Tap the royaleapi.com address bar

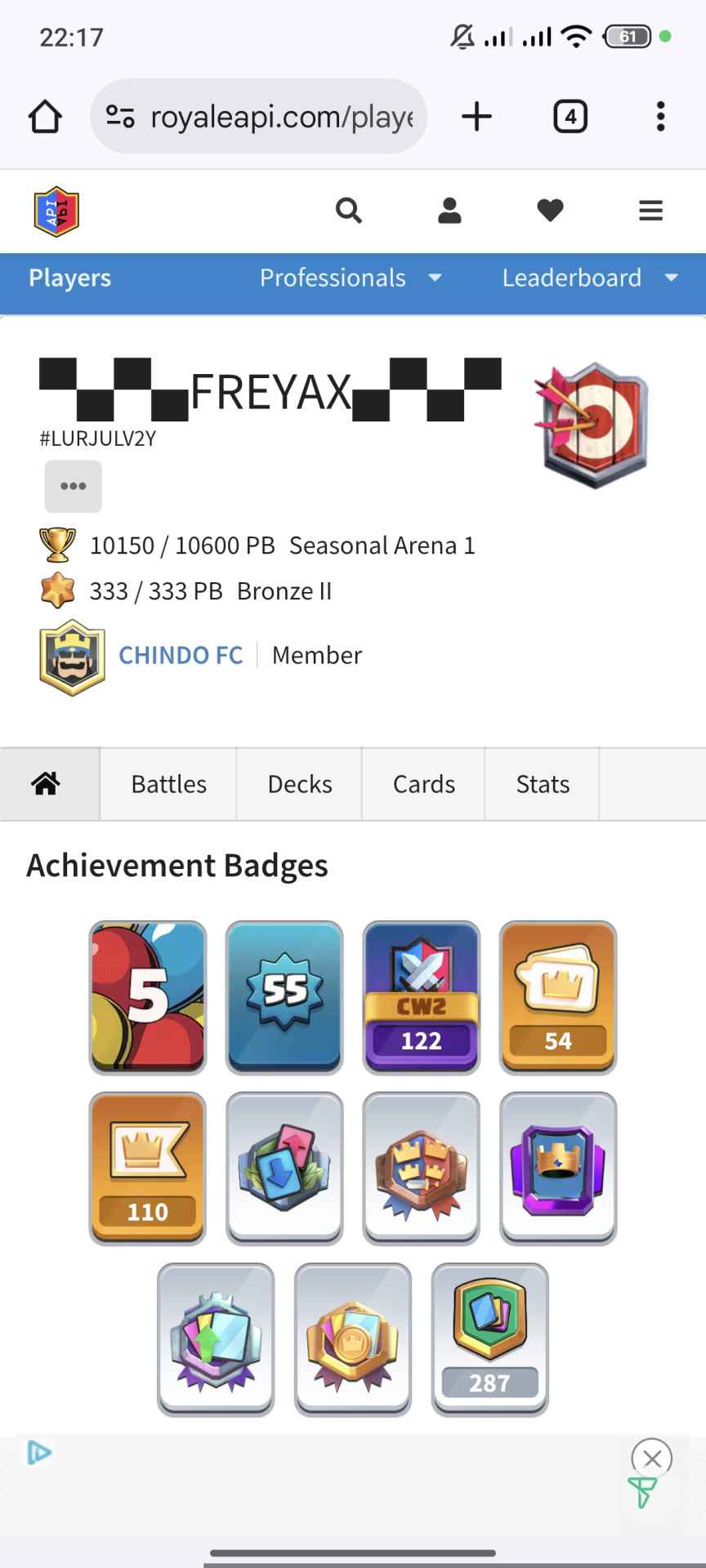pyautogui.click(x=258, y=117)
